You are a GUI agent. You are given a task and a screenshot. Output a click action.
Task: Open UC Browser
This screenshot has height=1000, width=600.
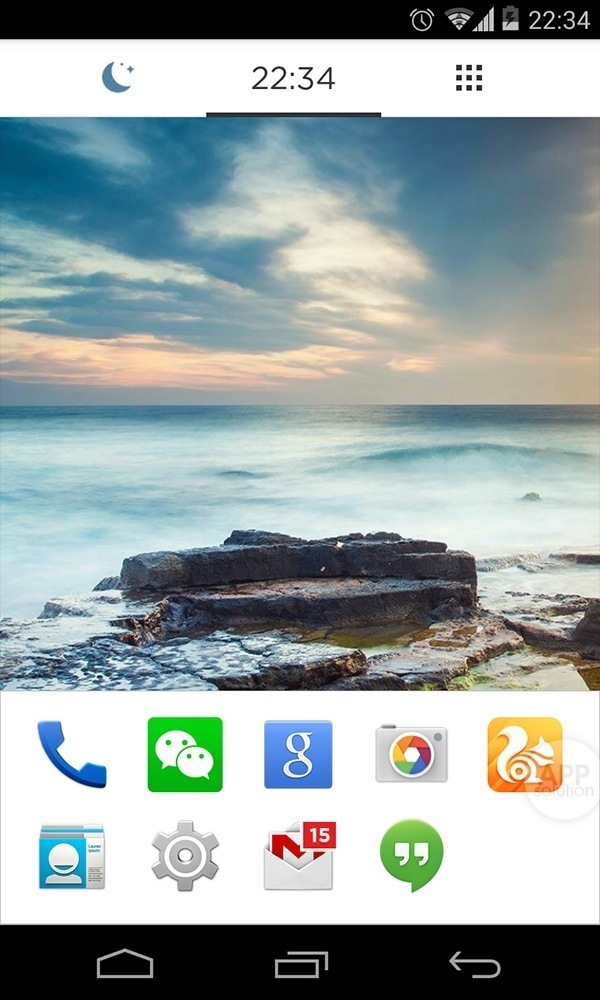click(524, 754)
